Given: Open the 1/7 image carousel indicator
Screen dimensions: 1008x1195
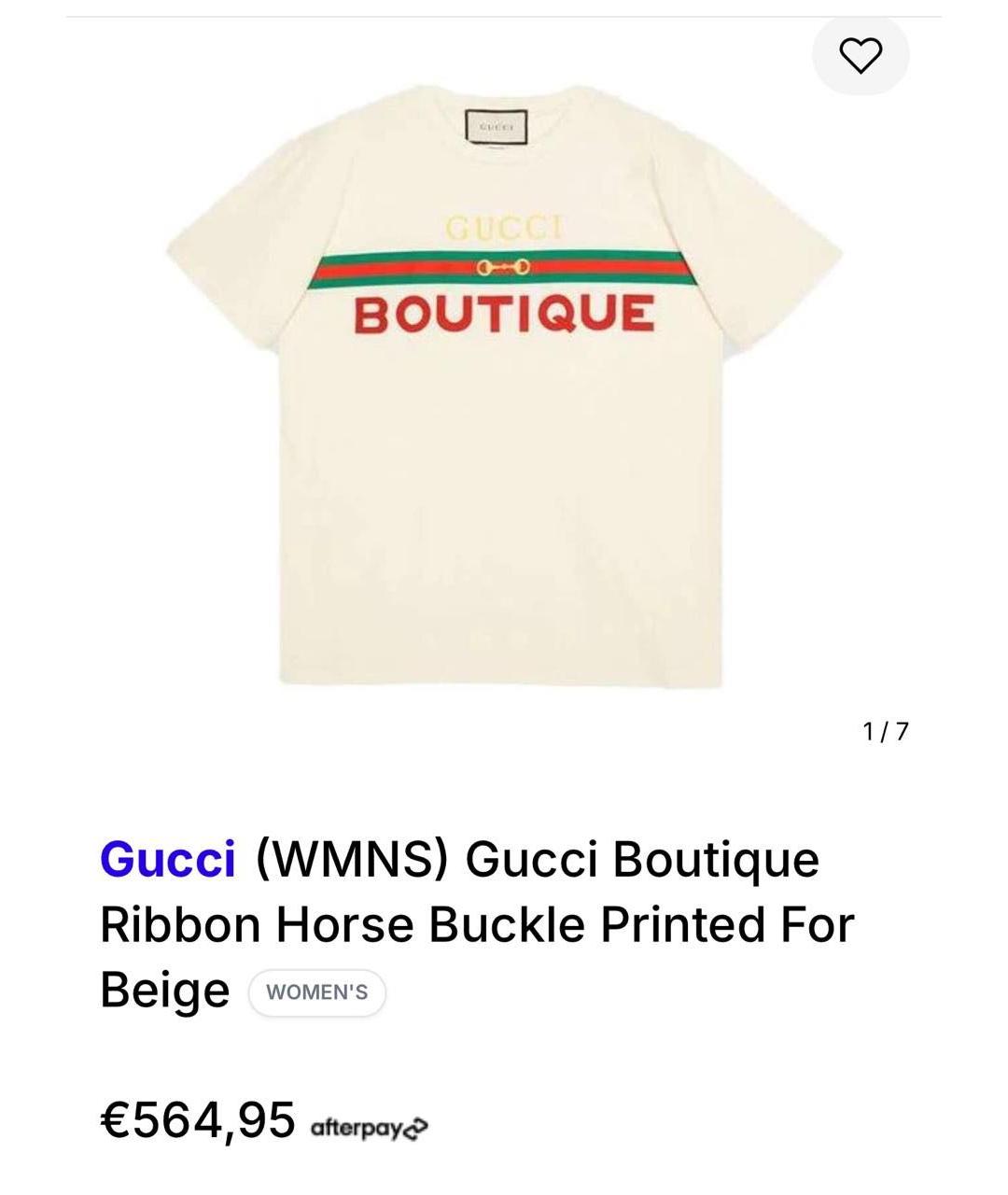Looking at the screenshot, I should (885, 731).
